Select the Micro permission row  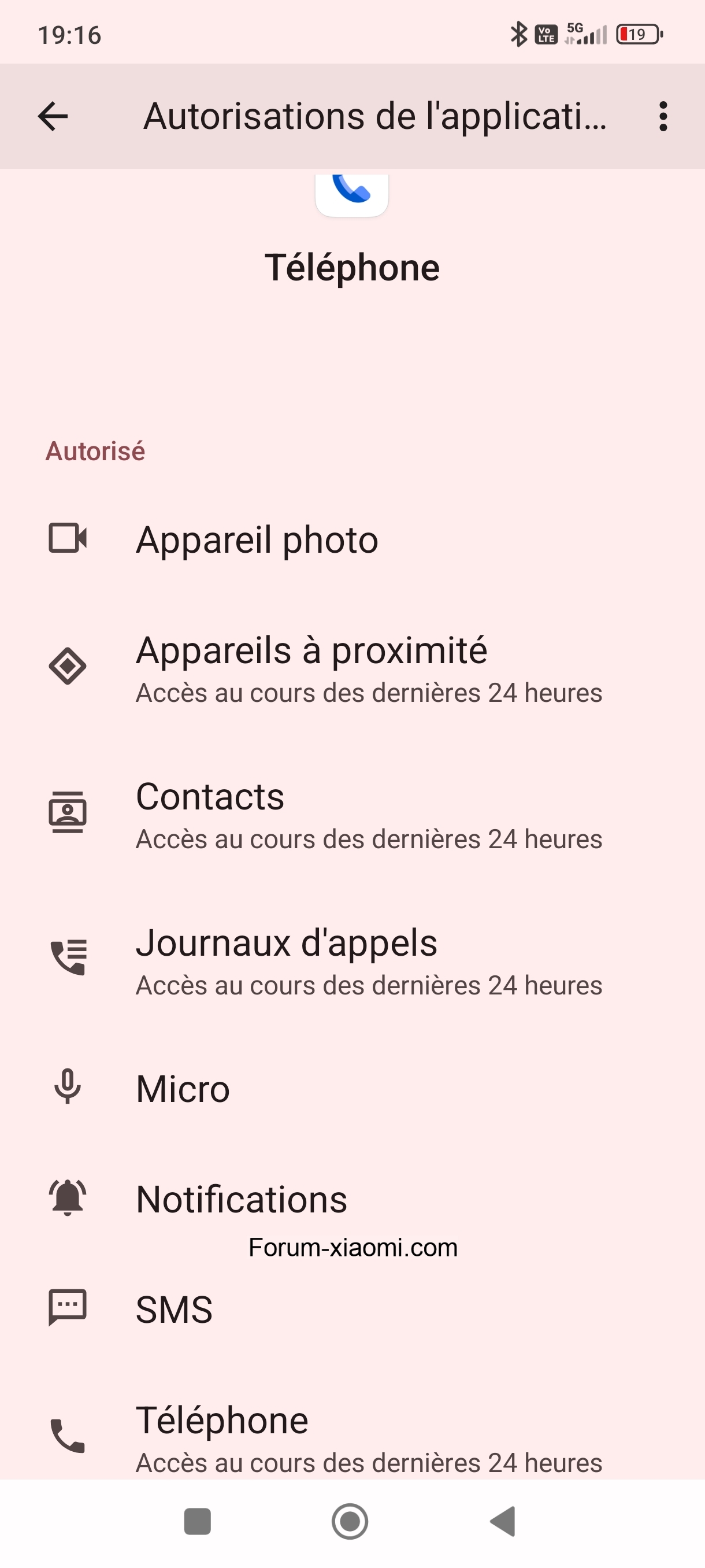(x=352, y=1088)
